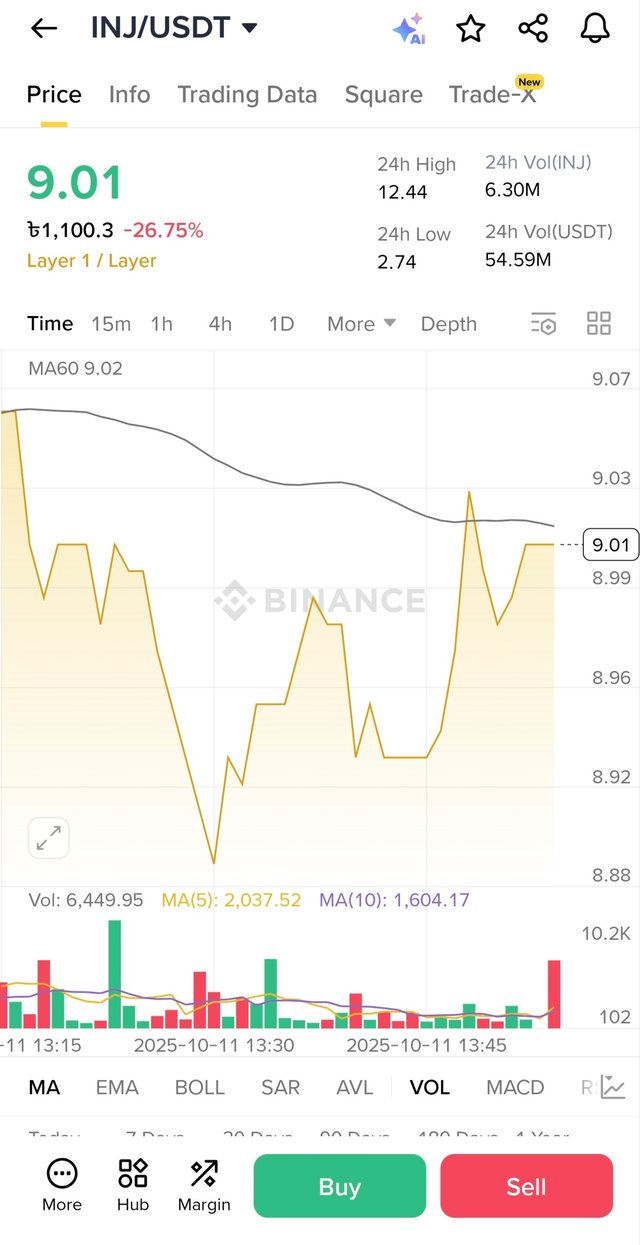Image resolution: width=640 pixels, height=1245 pixels.
Task: Switch to the Info tab
Action: pyautogui.click(x=129, y=95)
